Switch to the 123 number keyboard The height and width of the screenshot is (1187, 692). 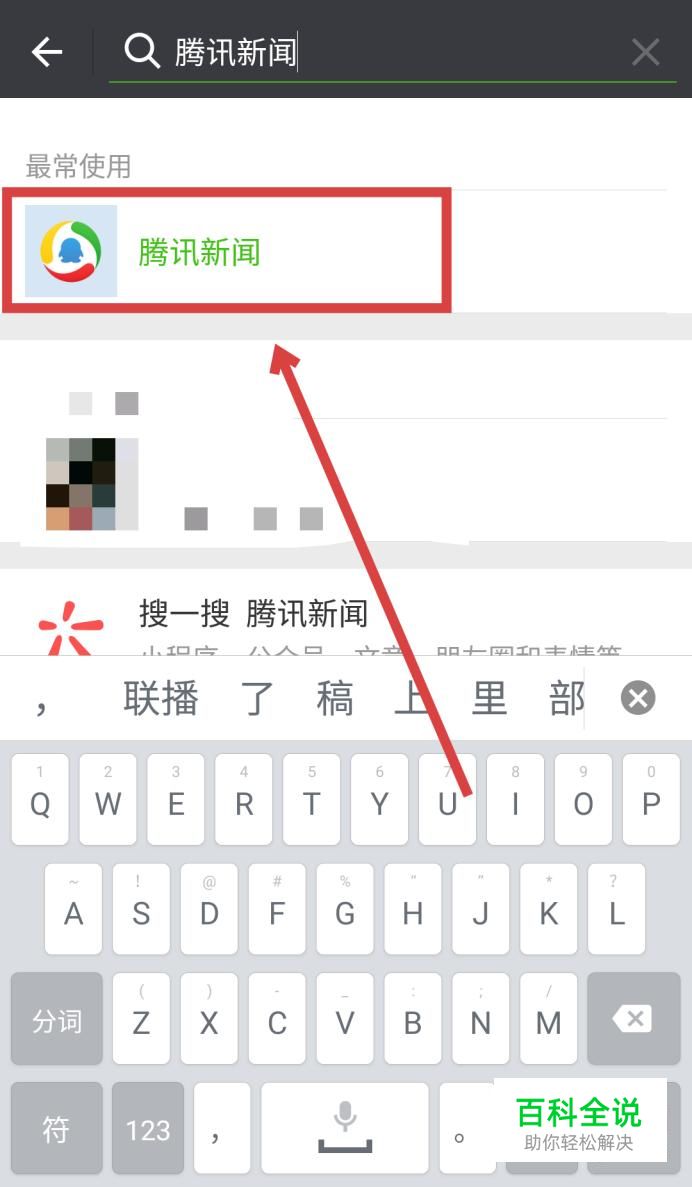[x=148, y=1129]
